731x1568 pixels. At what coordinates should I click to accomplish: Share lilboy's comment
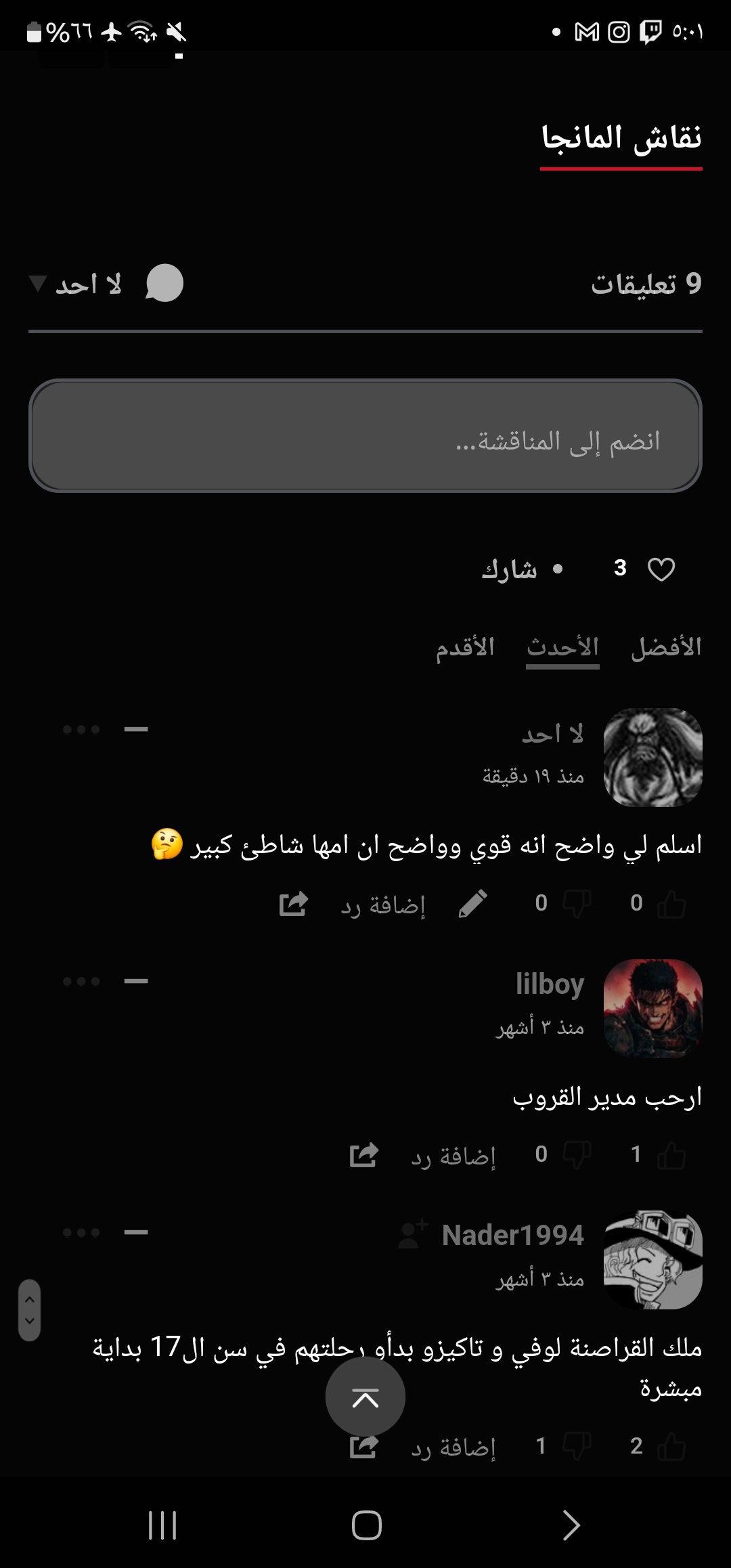[x=363, y=1155]
